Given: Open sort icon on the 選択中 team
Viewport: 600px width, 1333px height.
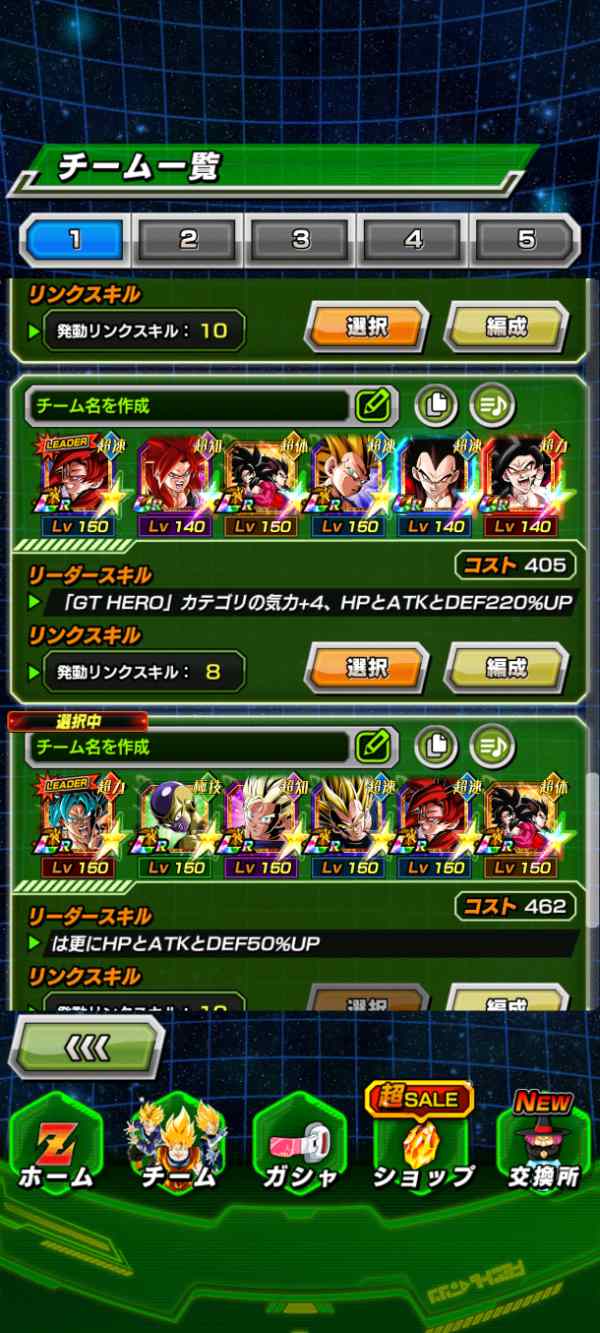Looking at the screenshot, I should tap(492, 746).
